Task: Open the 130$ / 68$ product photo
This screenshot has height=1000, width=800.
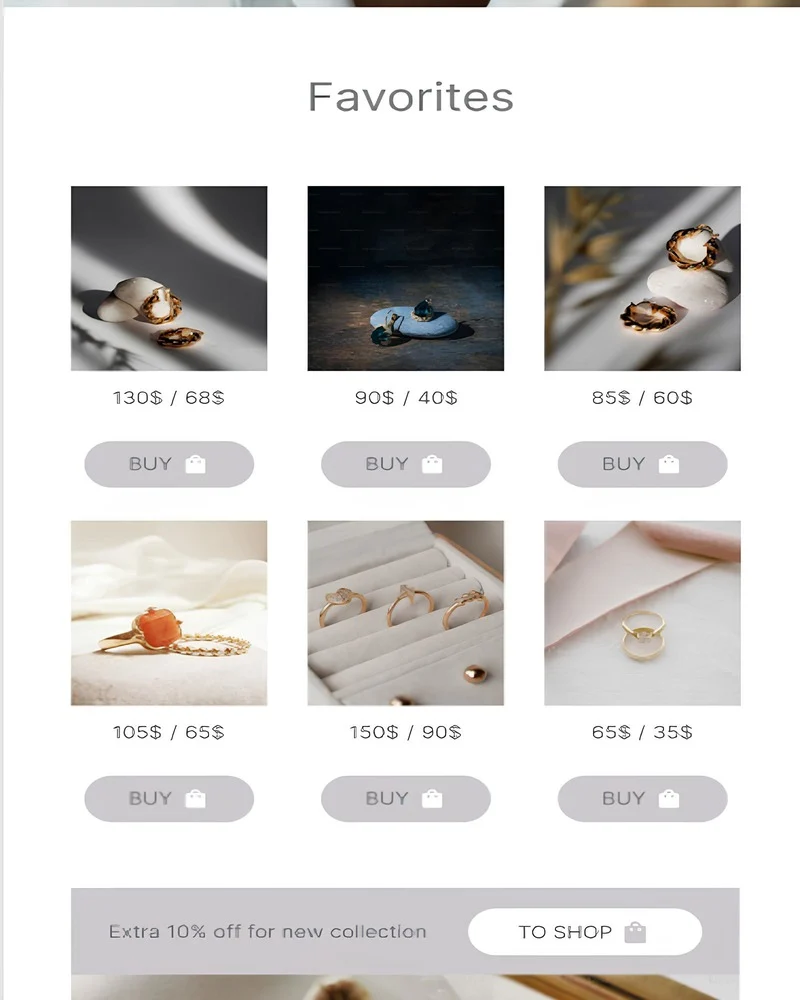Action: point(169,278)
